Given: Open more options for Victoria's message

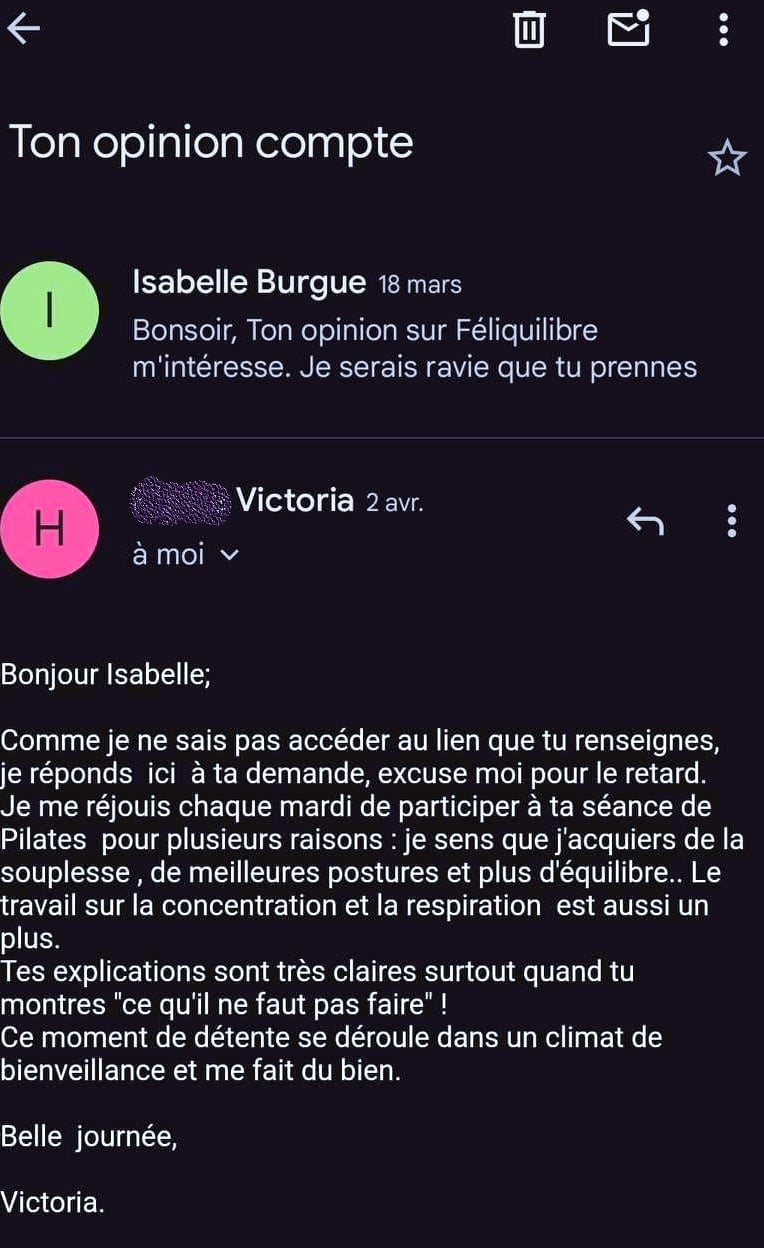Looking at the screenshot, I should (732, 520).
